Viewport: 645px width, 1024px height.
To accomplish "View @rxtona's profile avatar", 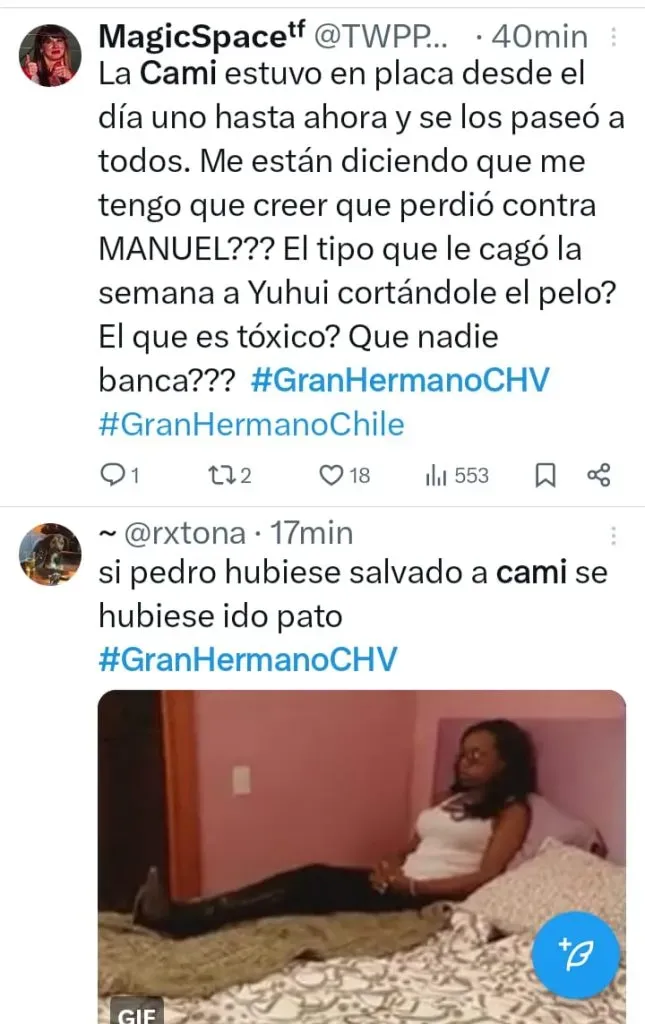I will [x=51, y=553].
